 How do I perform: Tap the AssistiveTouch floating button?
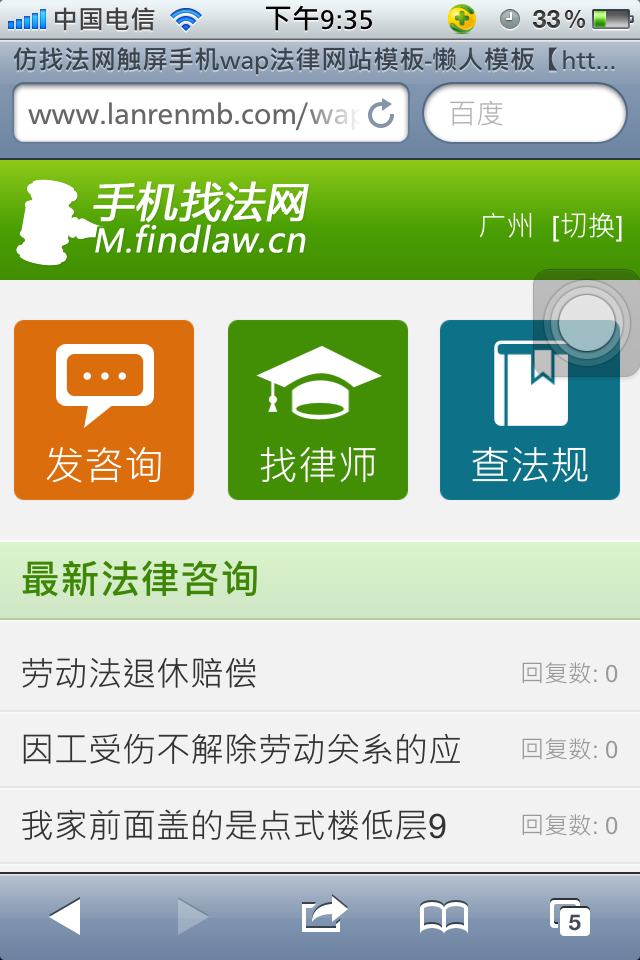[x=587, y=322]
